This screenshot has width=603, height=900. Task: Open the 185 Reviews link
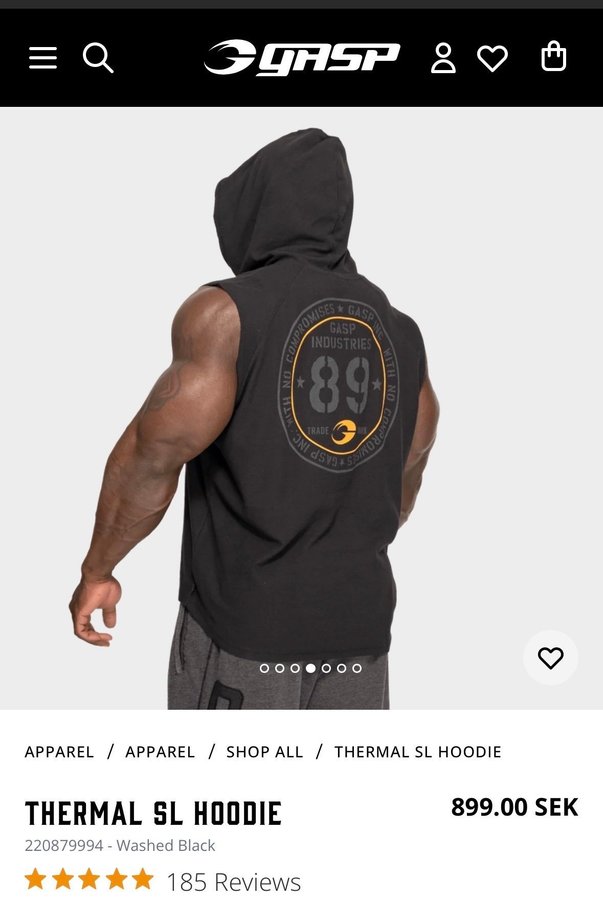(233, 882)
